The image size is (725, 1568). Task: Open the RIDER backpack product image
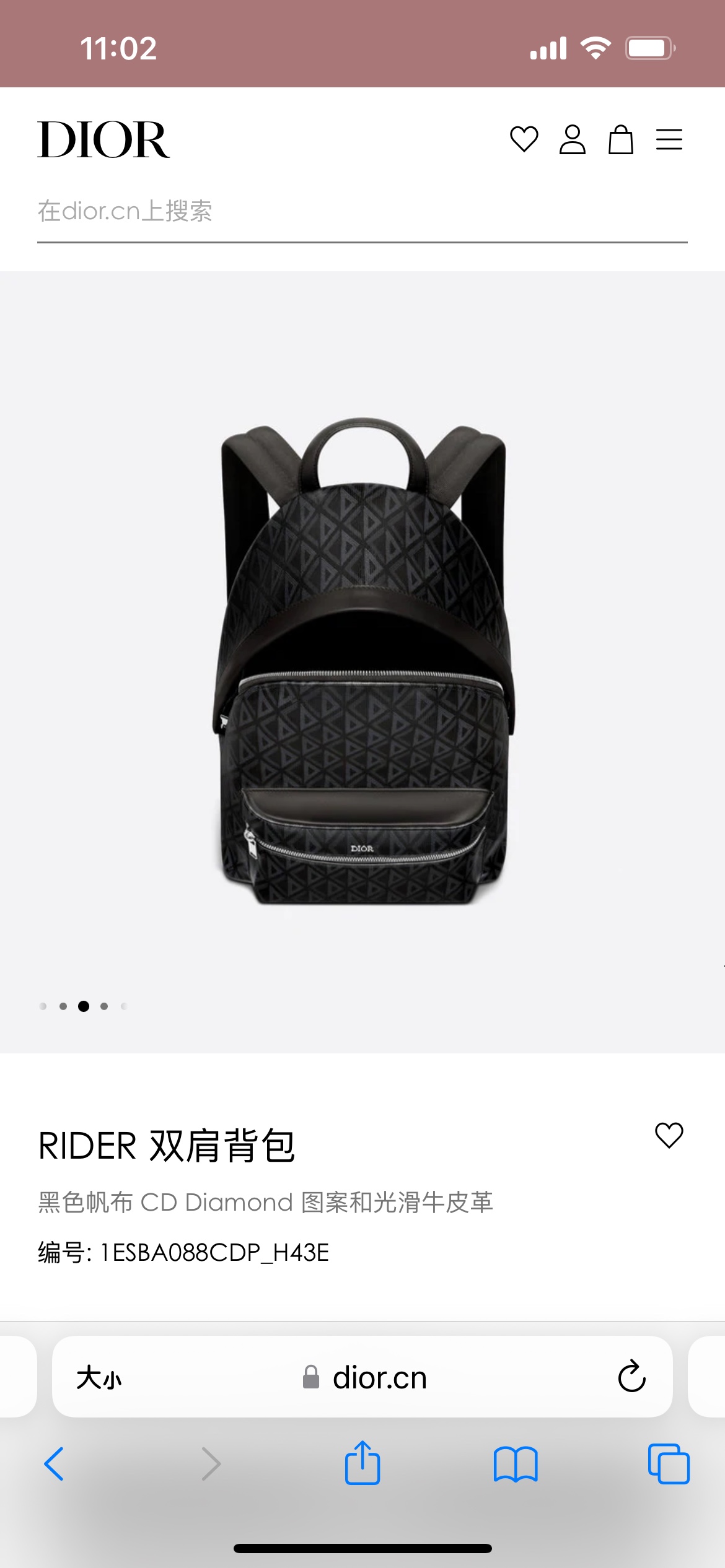point(363,661)
